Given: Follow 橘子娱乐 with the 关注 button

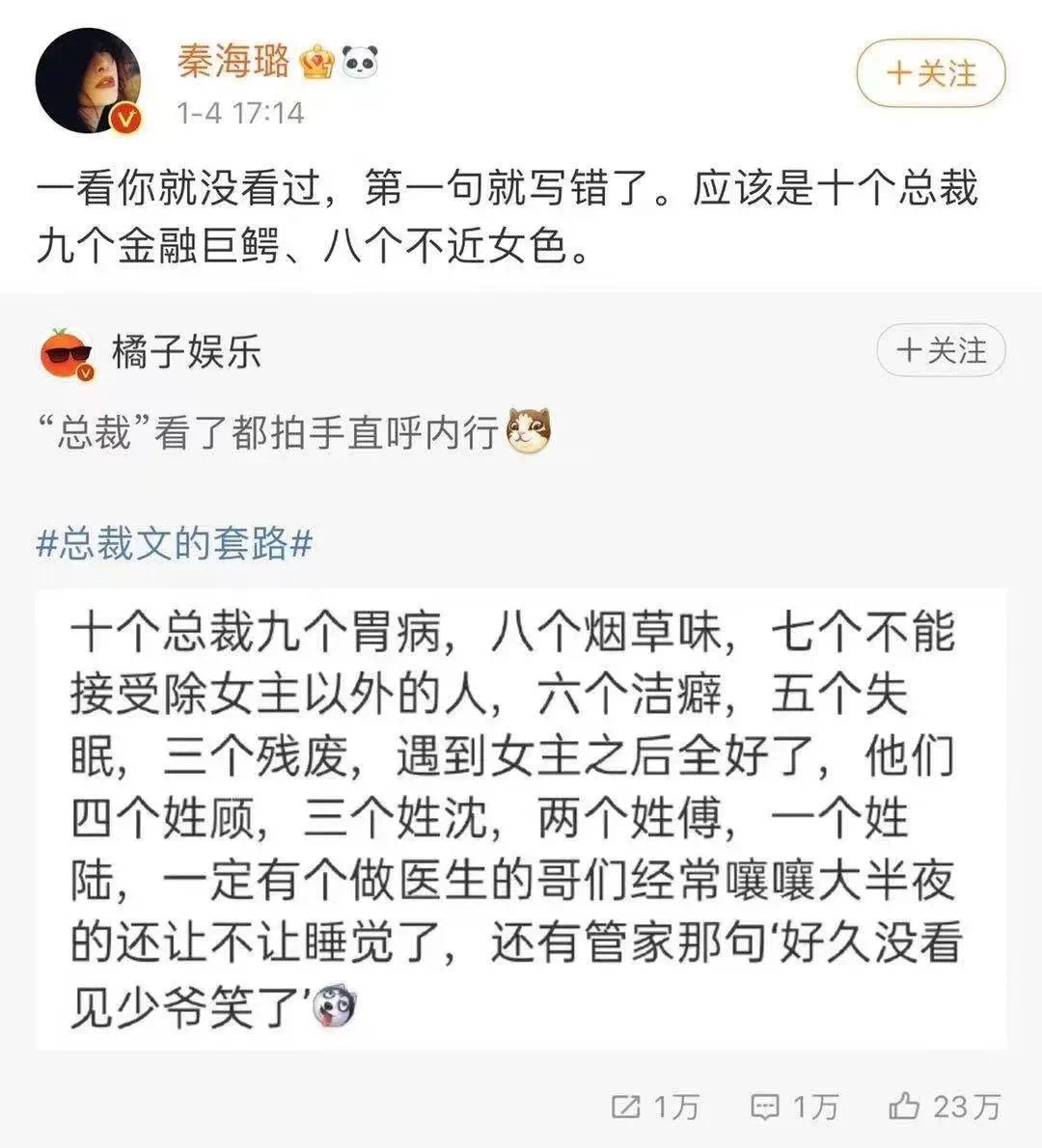Looking at the screenshot, I should [x=940, y=350].
